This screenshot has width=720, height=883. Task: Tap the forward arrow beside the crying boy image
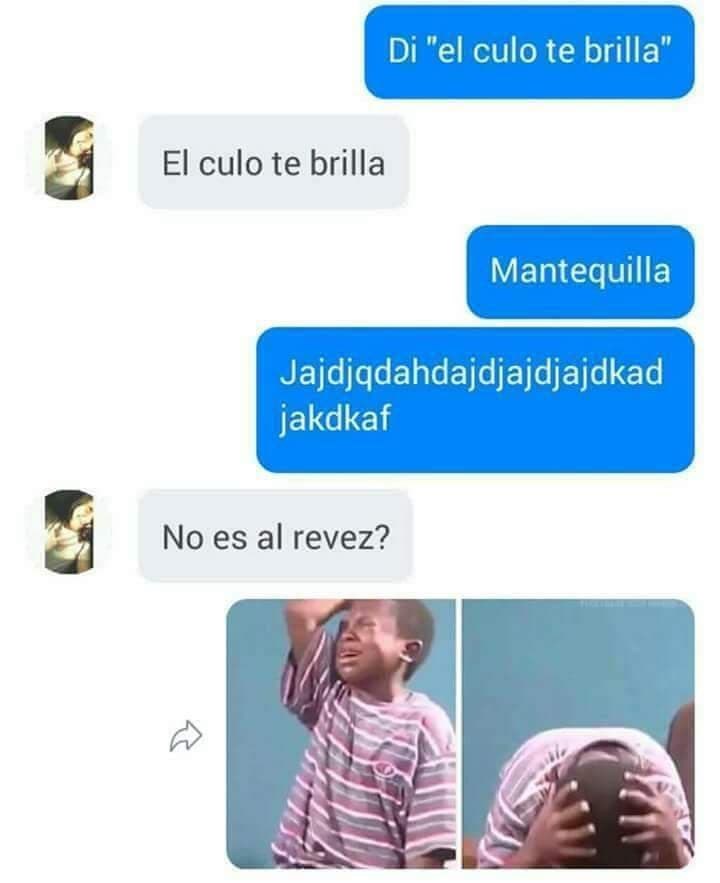click(x=186, y=738)
